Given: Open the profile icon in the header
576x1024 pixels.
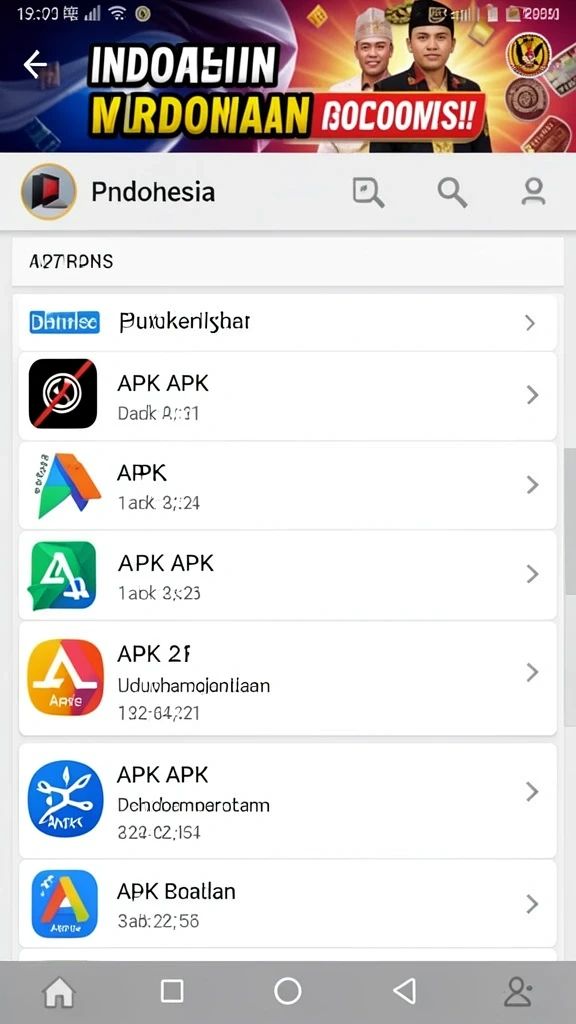Looking at the screenshot, I should pyautogui.click(x=534, y=192).
